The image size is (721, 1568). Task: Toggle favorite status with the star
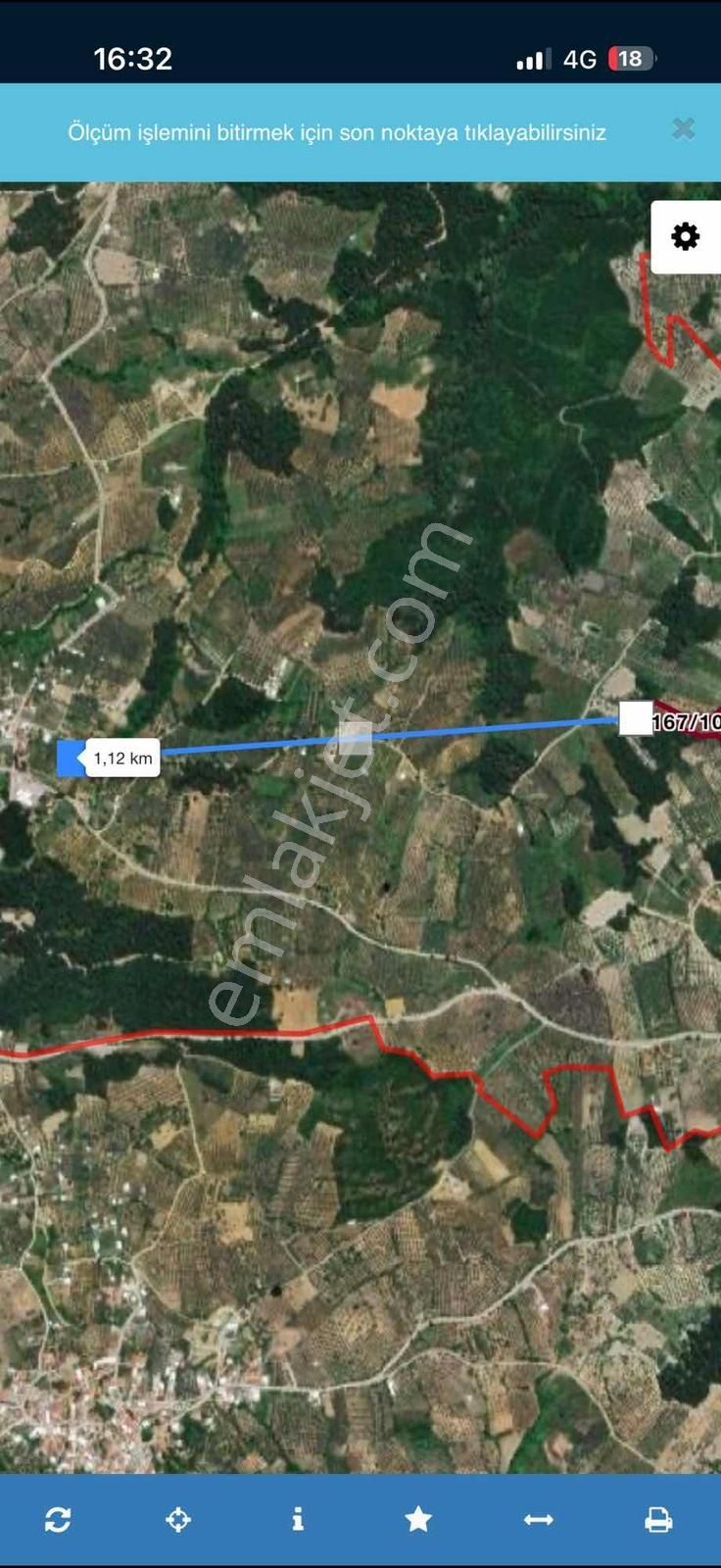pyautogui.click(x=419, y=1518)
